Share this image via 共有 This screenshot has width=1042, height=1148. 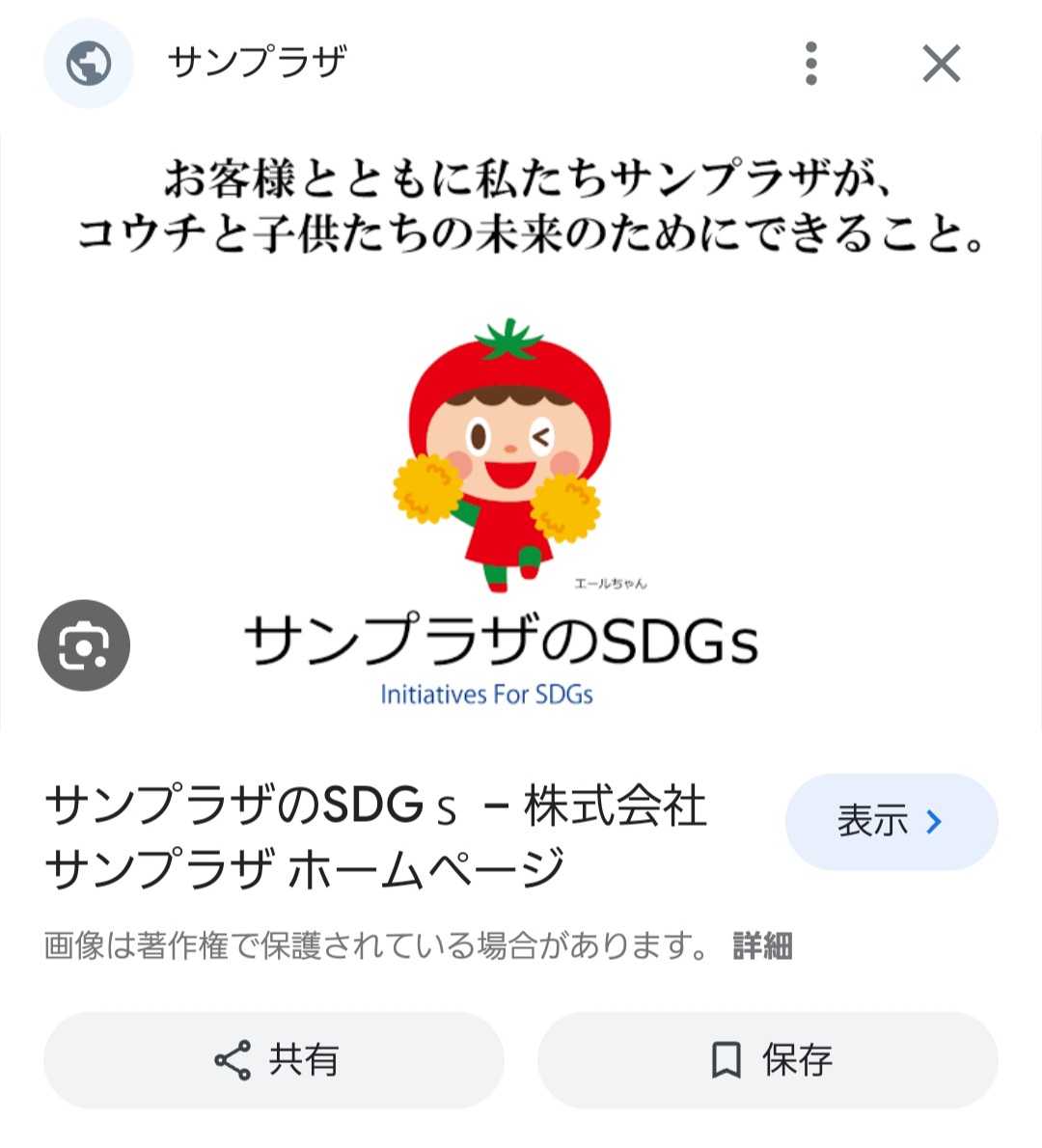[x=274, y=1059]
